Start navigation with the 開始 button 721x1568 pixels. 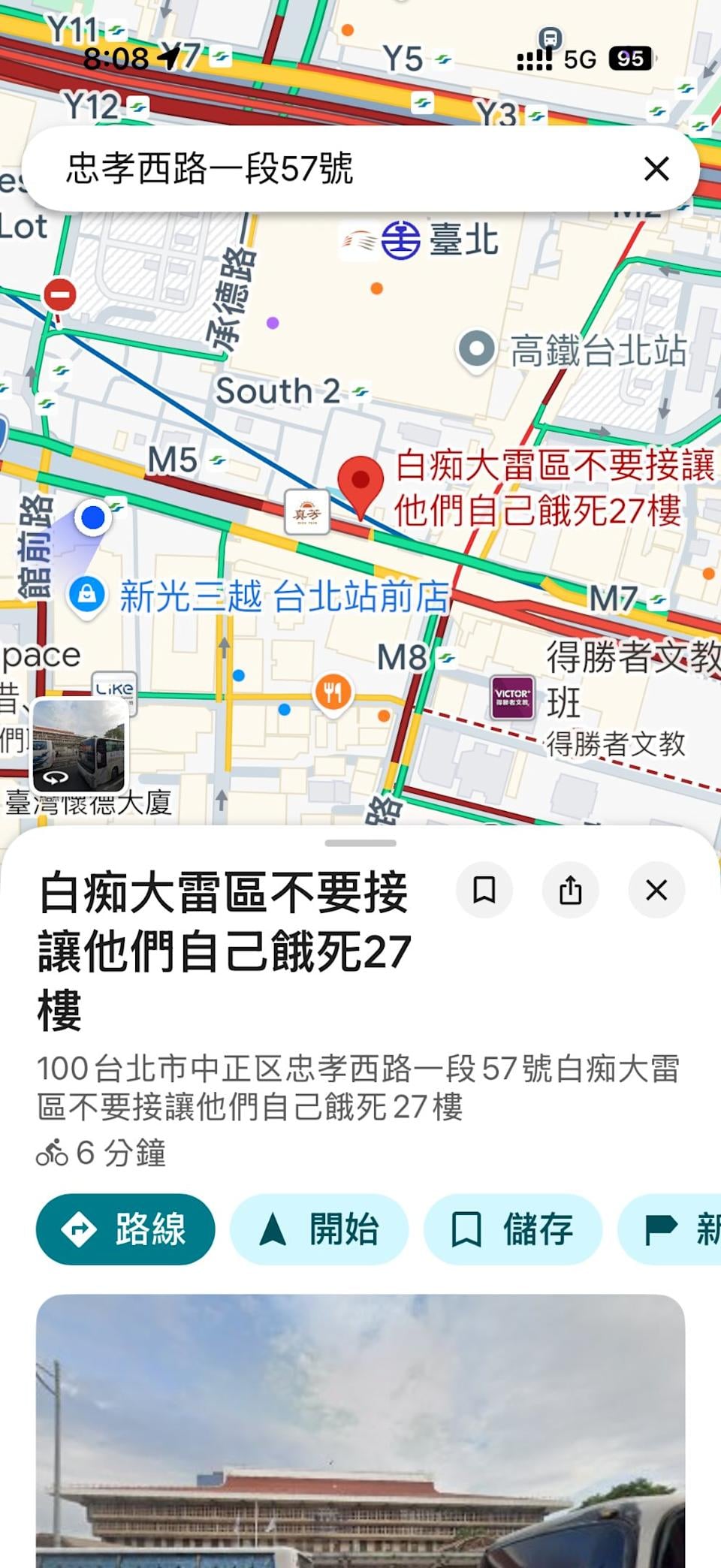tap(318, 1229)
